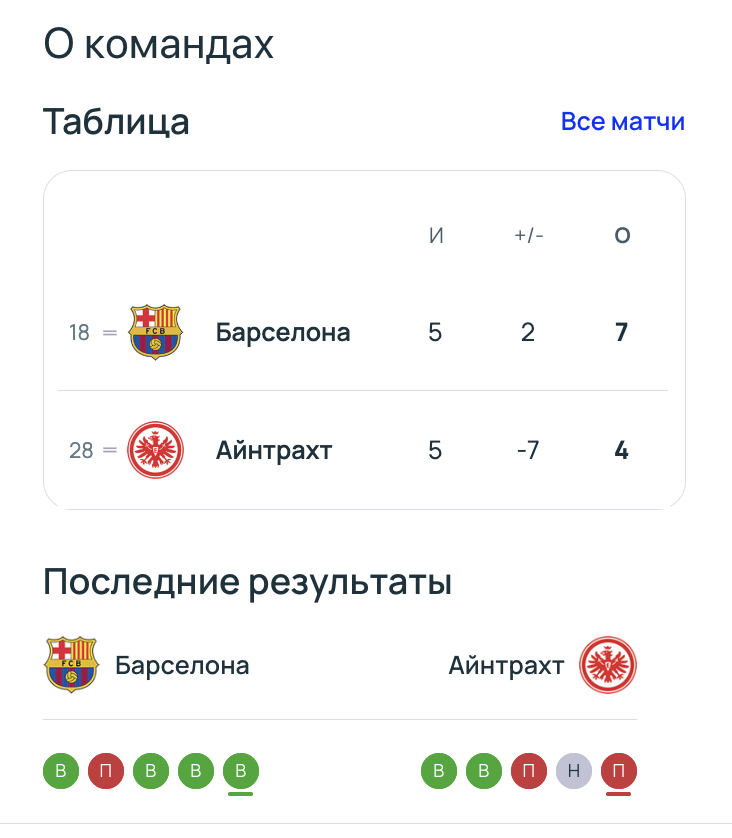Click Eintracht's underlined П latest result badge
Image resolution: width=732 pixels, height=838 pixels.
pos(620,771)
